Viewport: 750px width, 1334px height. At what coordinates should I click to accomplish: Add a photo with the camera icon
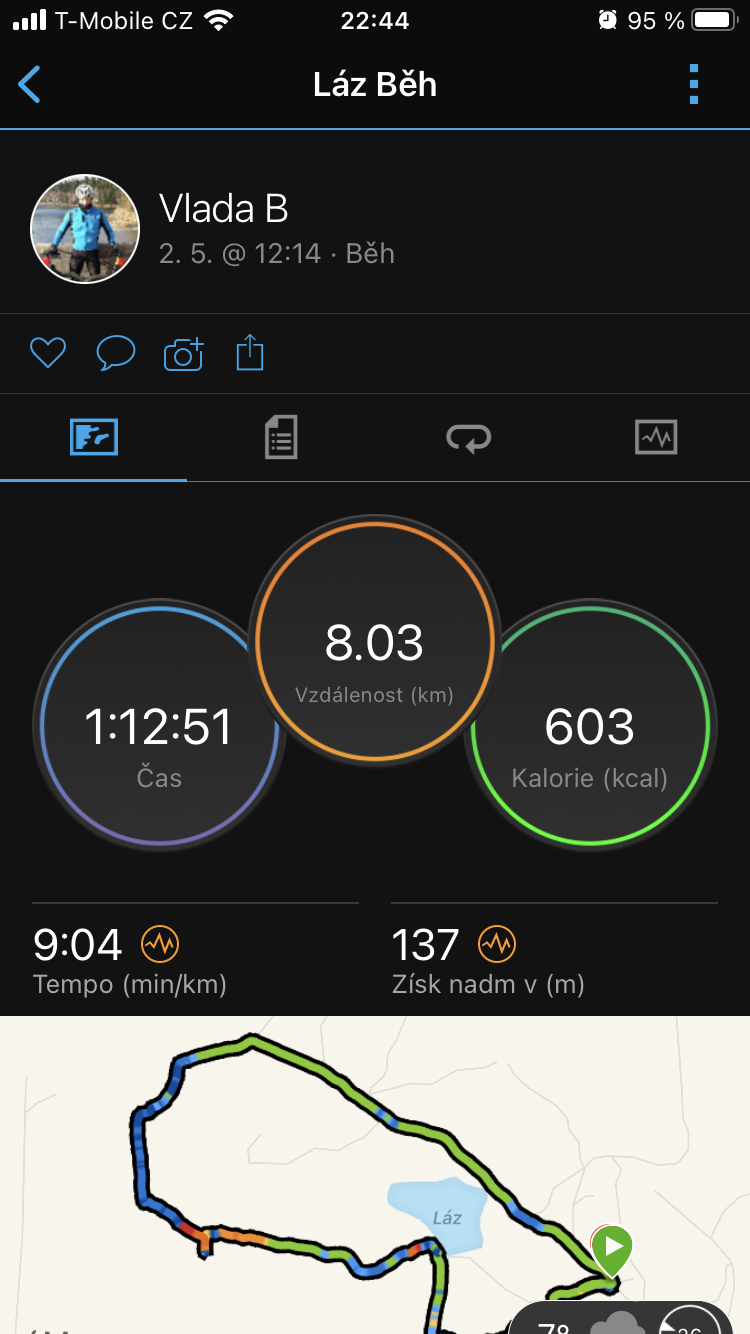[x=184, y=354]
